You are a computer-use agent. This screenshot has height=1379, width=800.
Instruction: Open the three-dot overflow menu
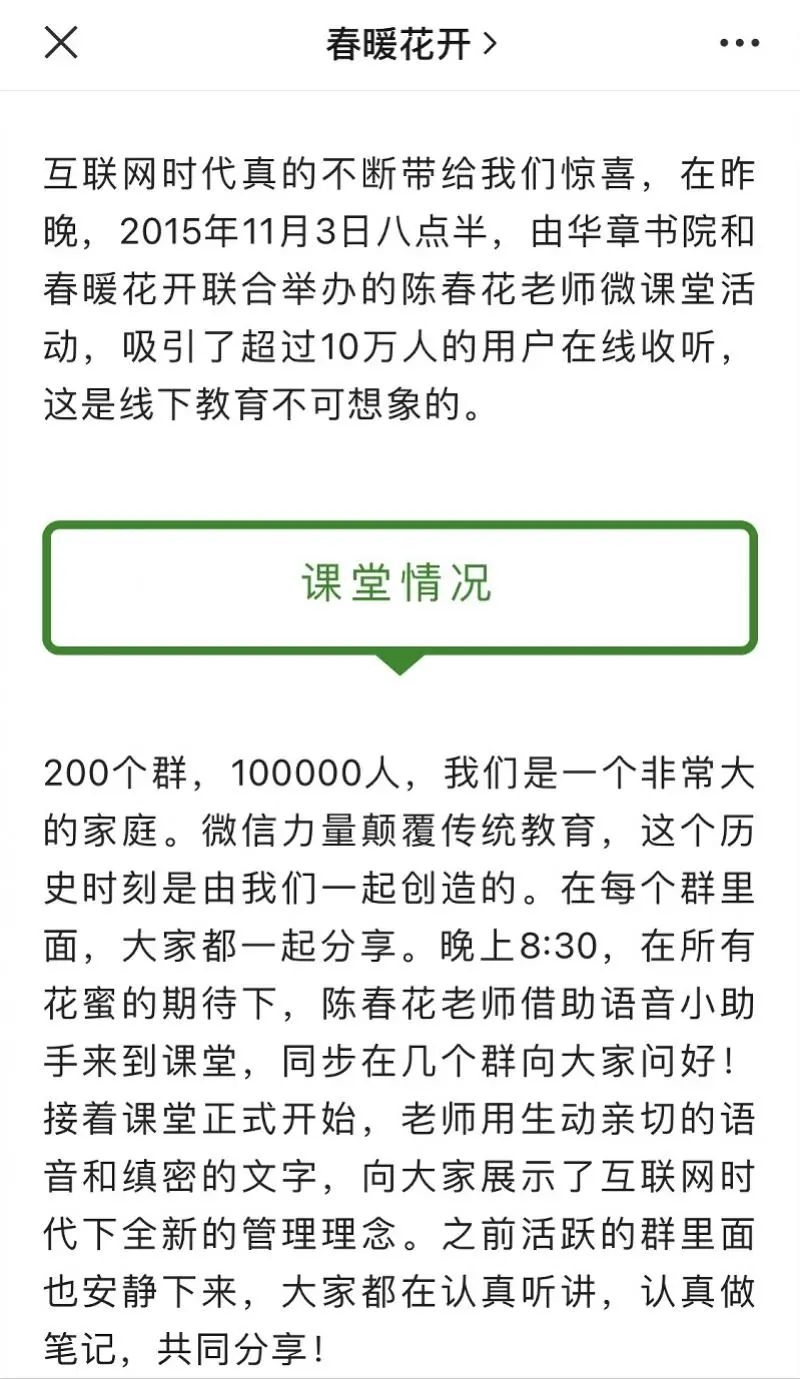[739, 44]
